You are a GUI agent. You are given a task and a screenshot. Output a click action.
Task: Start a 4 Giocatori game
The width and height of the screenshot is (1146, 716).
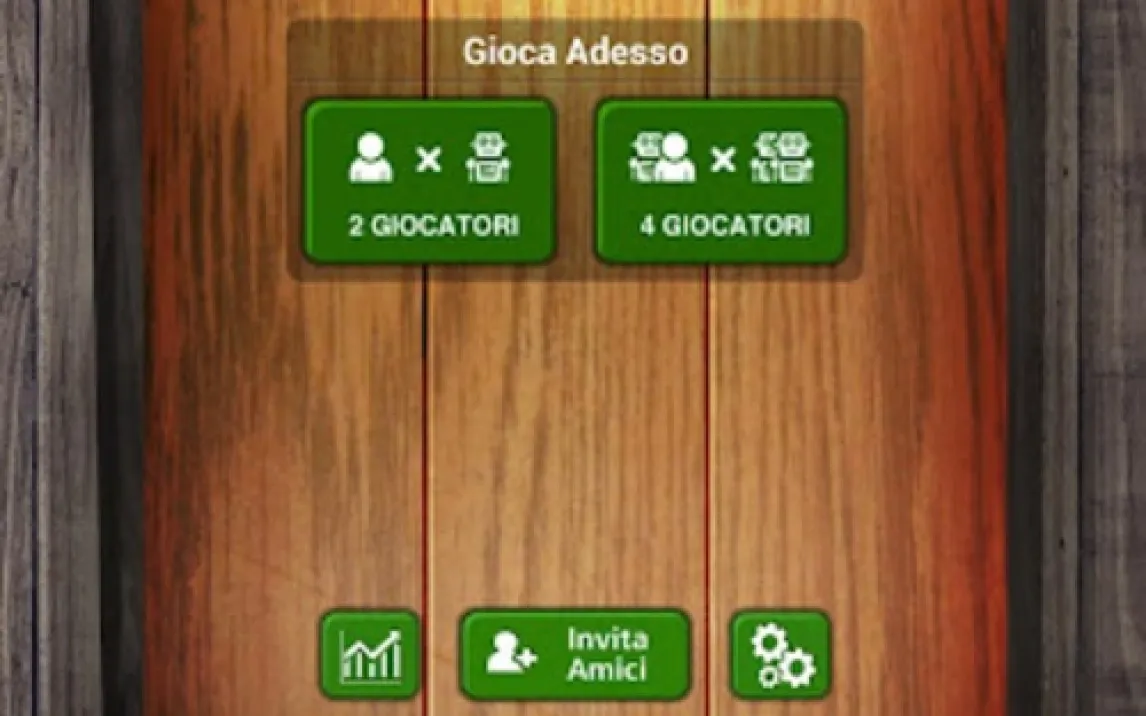[722, 181]
